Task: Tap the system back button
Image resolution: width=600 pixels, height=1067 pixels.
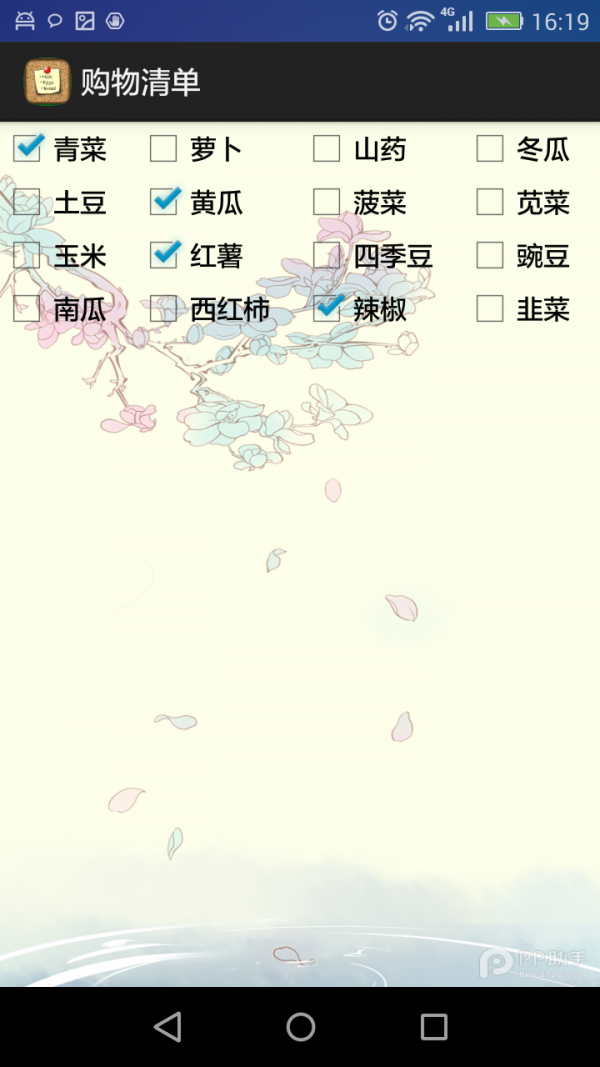Action: coord(168,1026)
